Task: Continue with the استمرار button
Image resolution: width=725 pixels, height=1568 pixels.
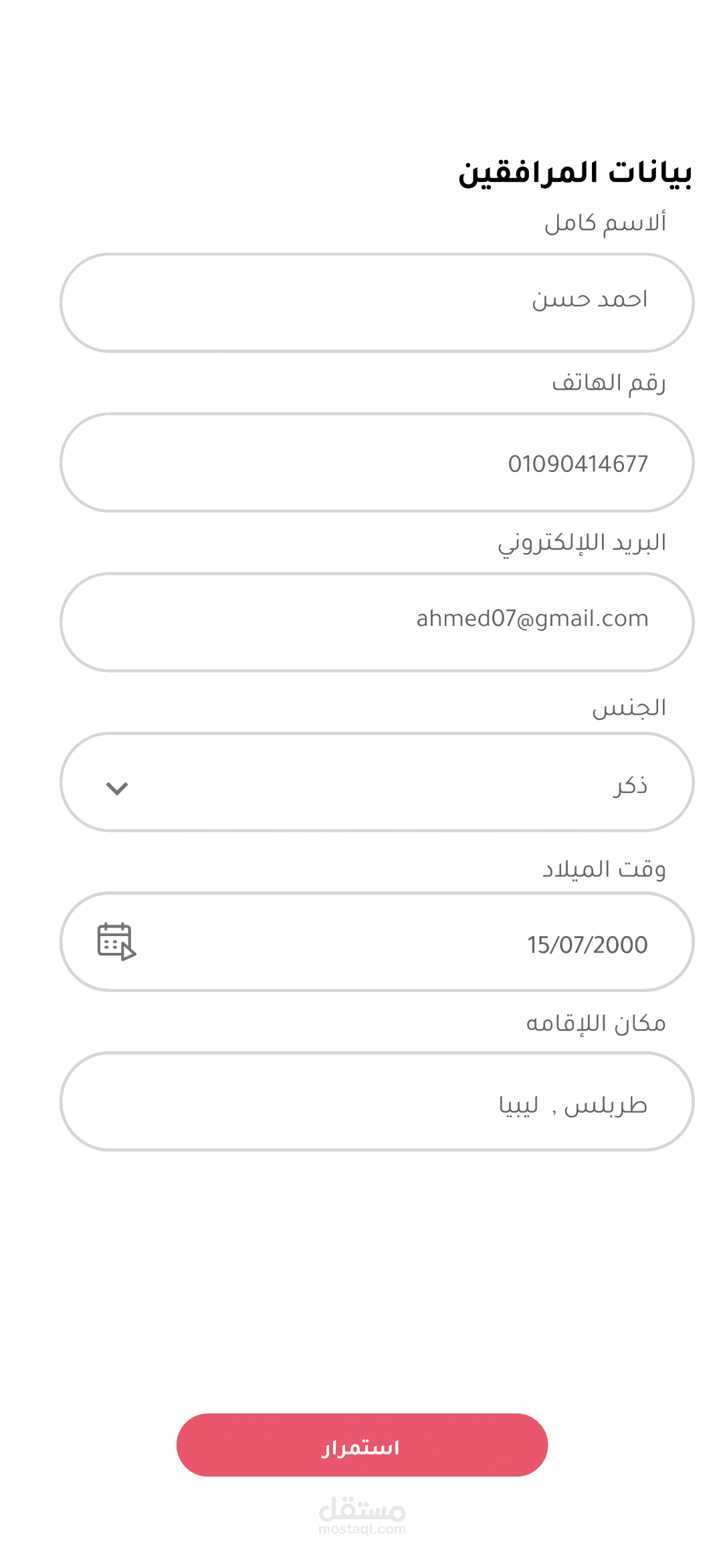Action: (x=362, y=1445)
